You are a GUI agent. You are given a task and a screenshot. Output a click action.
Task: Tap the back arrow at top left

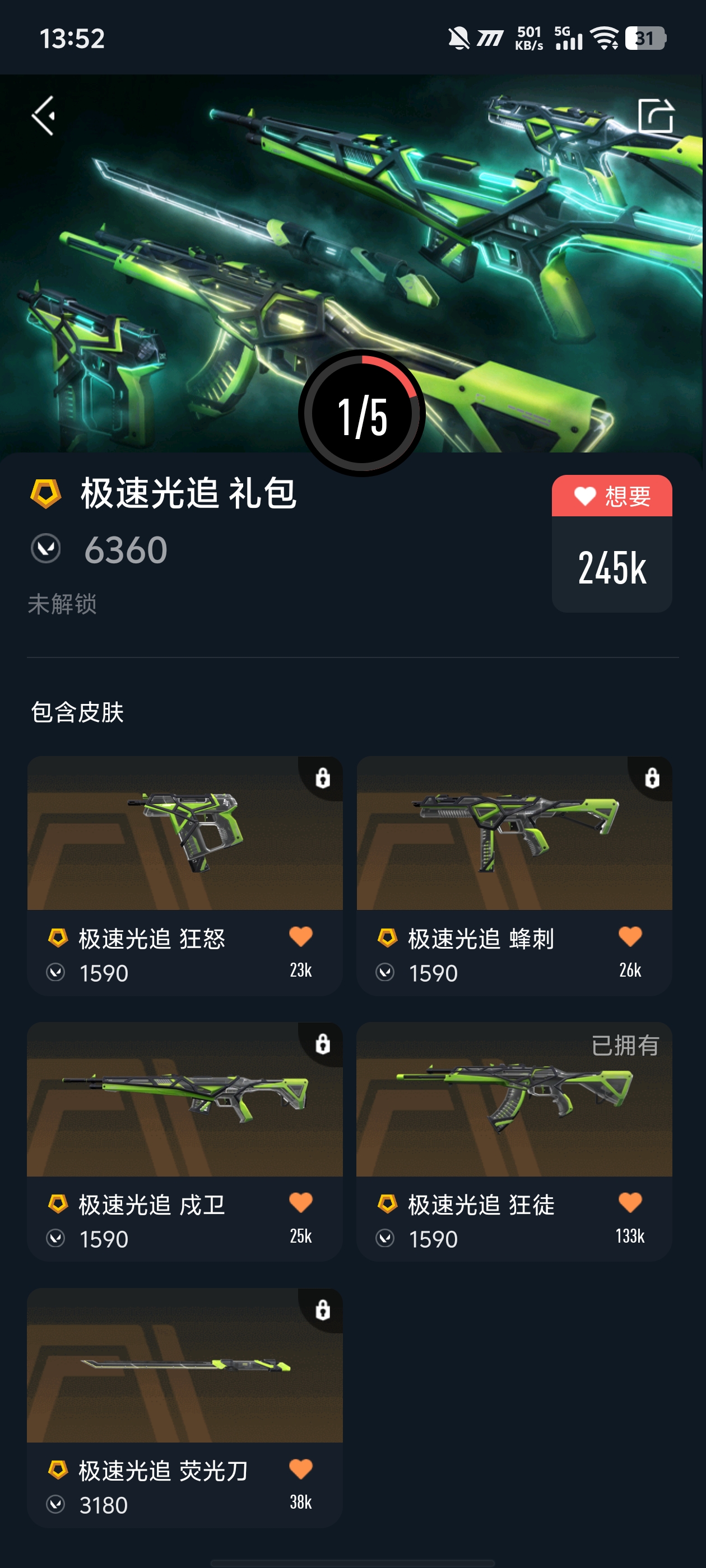coord(44,116)
